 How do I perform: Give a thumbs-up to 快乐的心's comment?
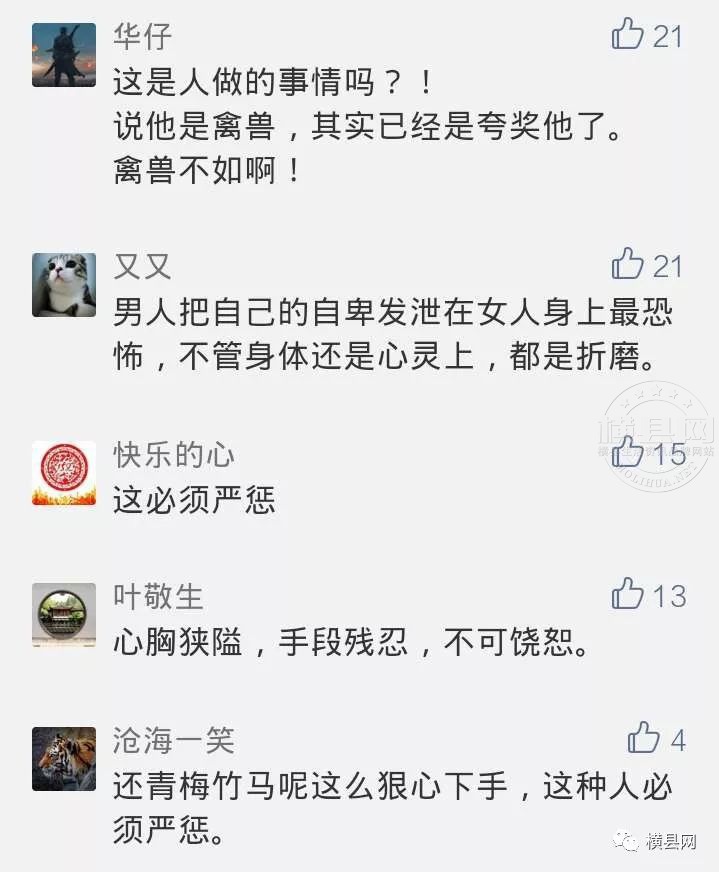[628, 452]
